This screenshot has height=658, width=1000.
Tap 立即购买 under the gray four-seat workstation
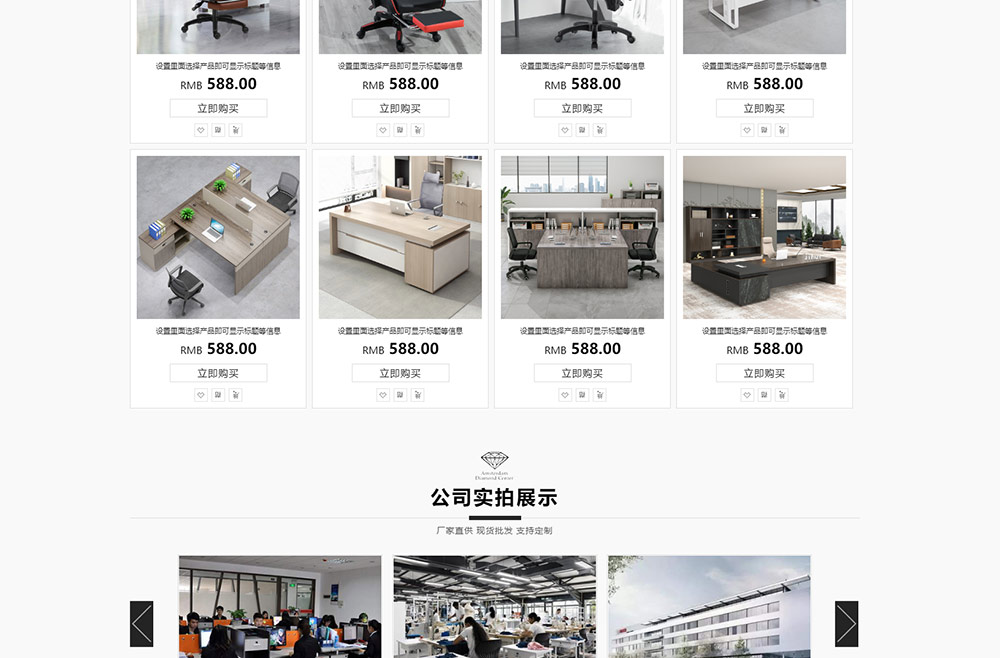(x=582, y=373)
